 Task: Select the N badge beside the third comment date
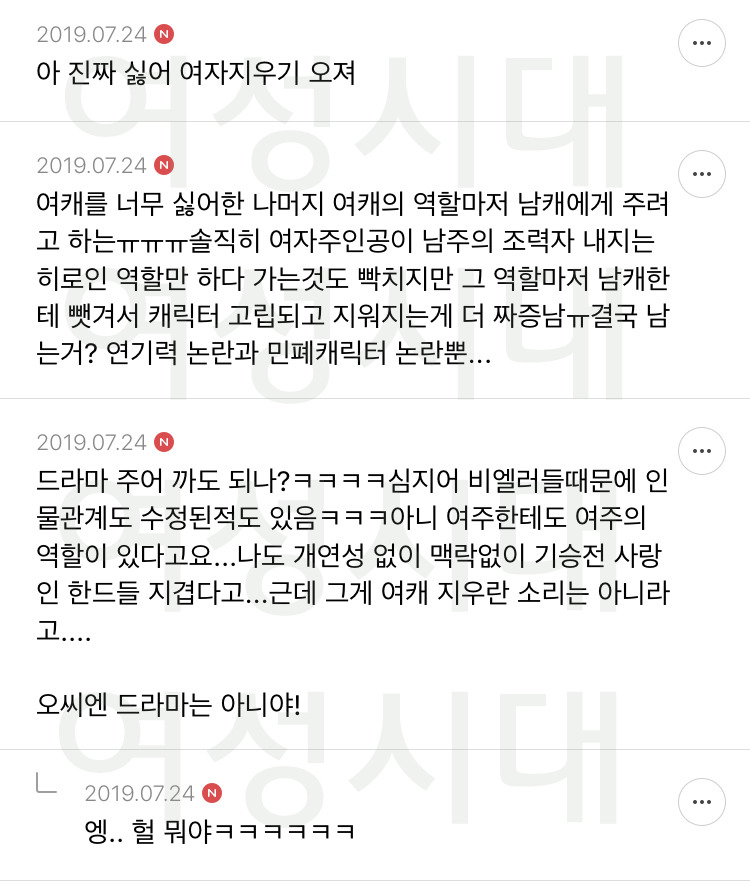click(x=164, y=441)
